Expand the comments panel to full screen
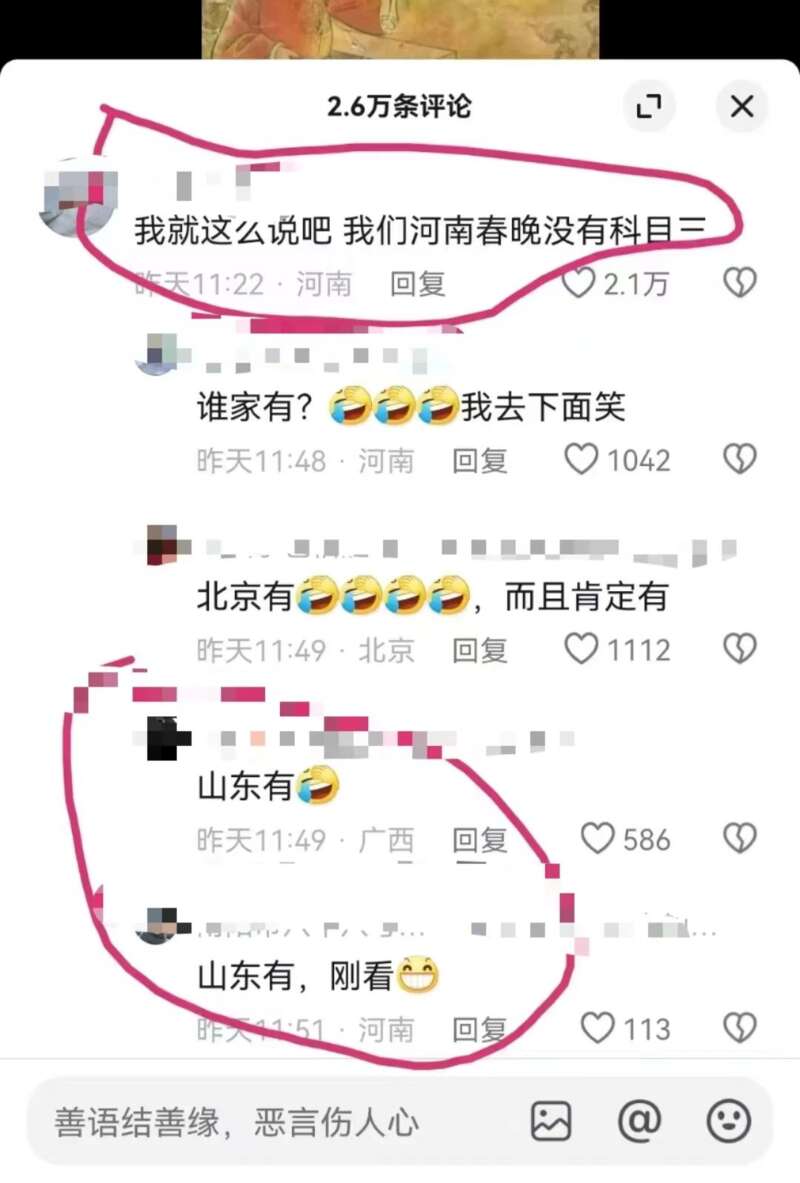This screenshot has width=800, height=1183. click(649, 106)
